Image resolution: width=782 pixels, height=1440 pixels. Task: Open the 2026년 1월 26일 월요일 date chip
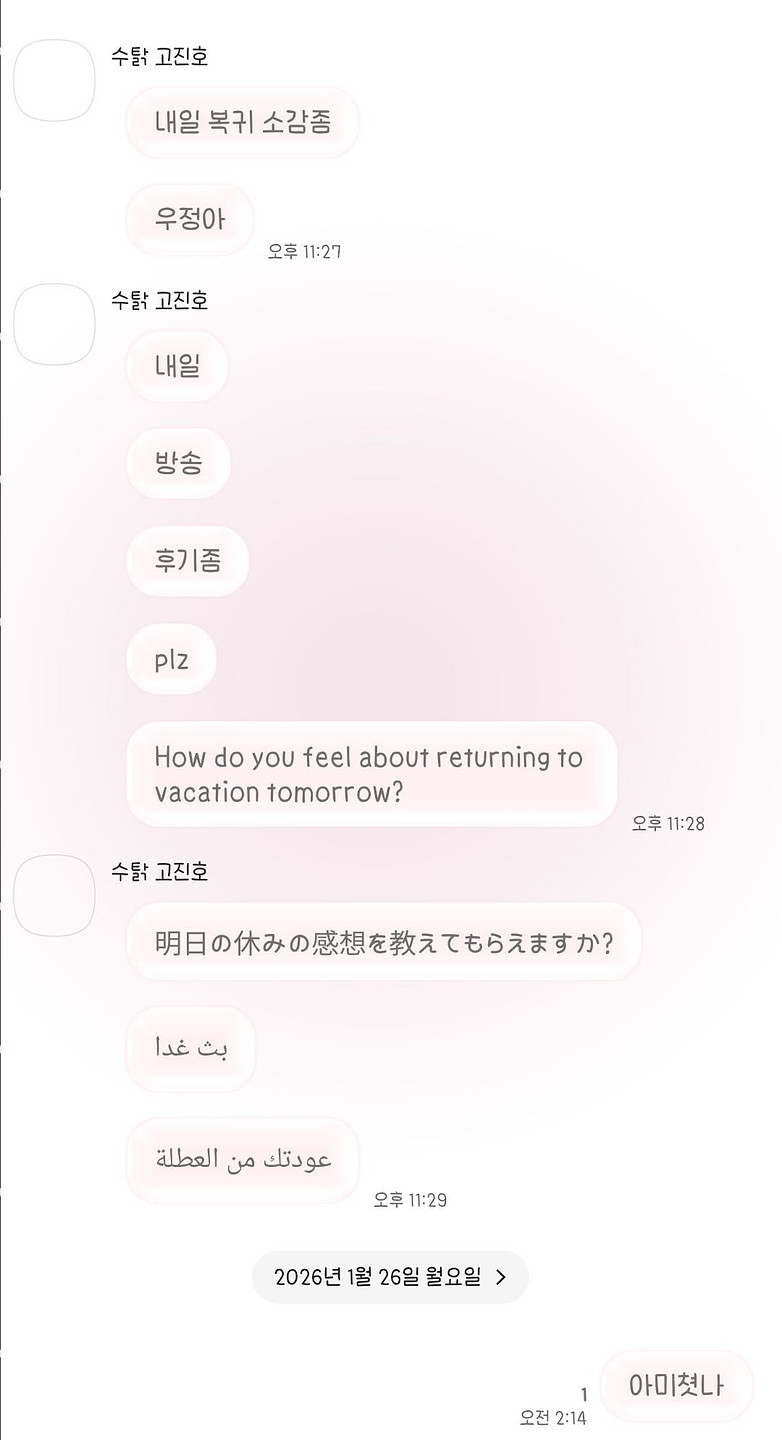click(390, 1277)
